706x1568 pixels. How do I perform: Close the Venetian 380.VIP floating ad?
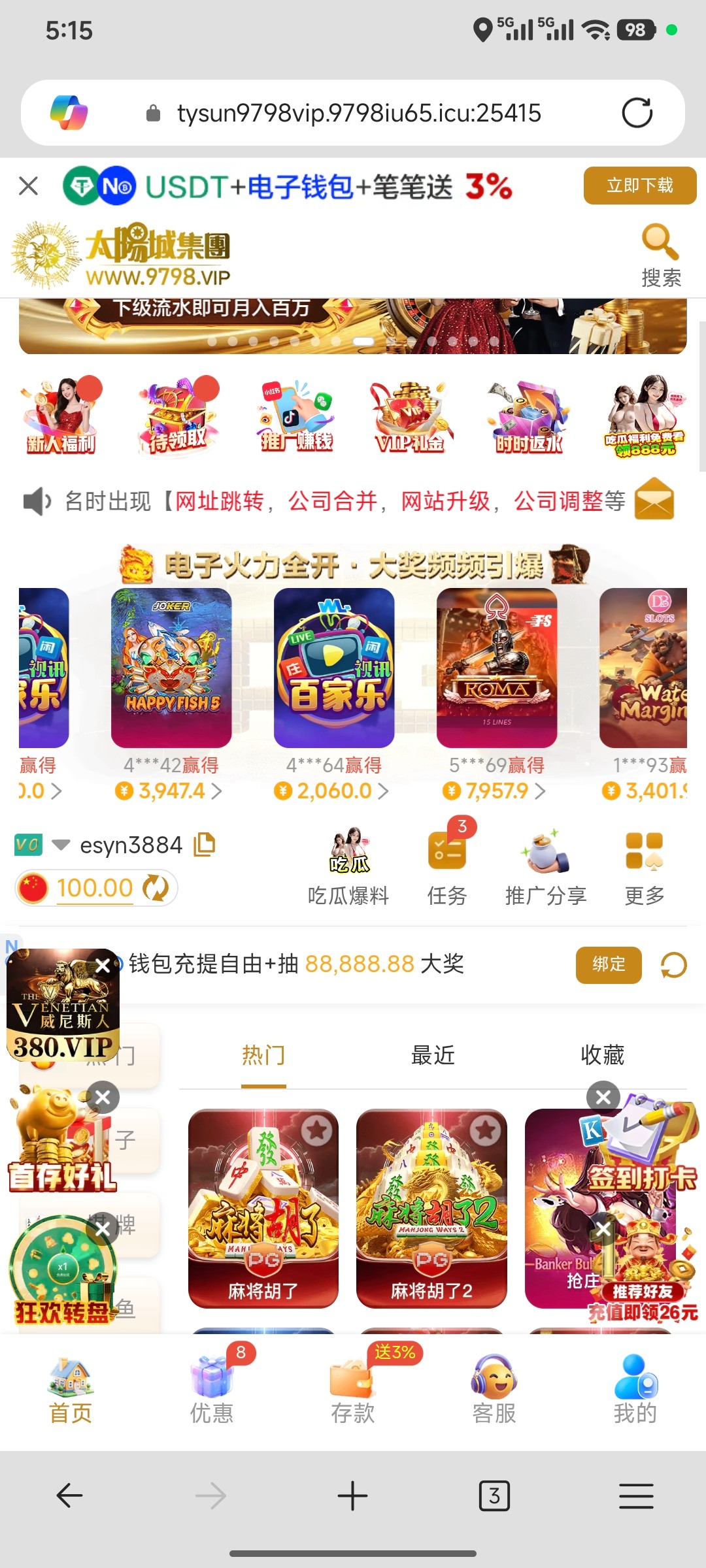coord(103,966)
